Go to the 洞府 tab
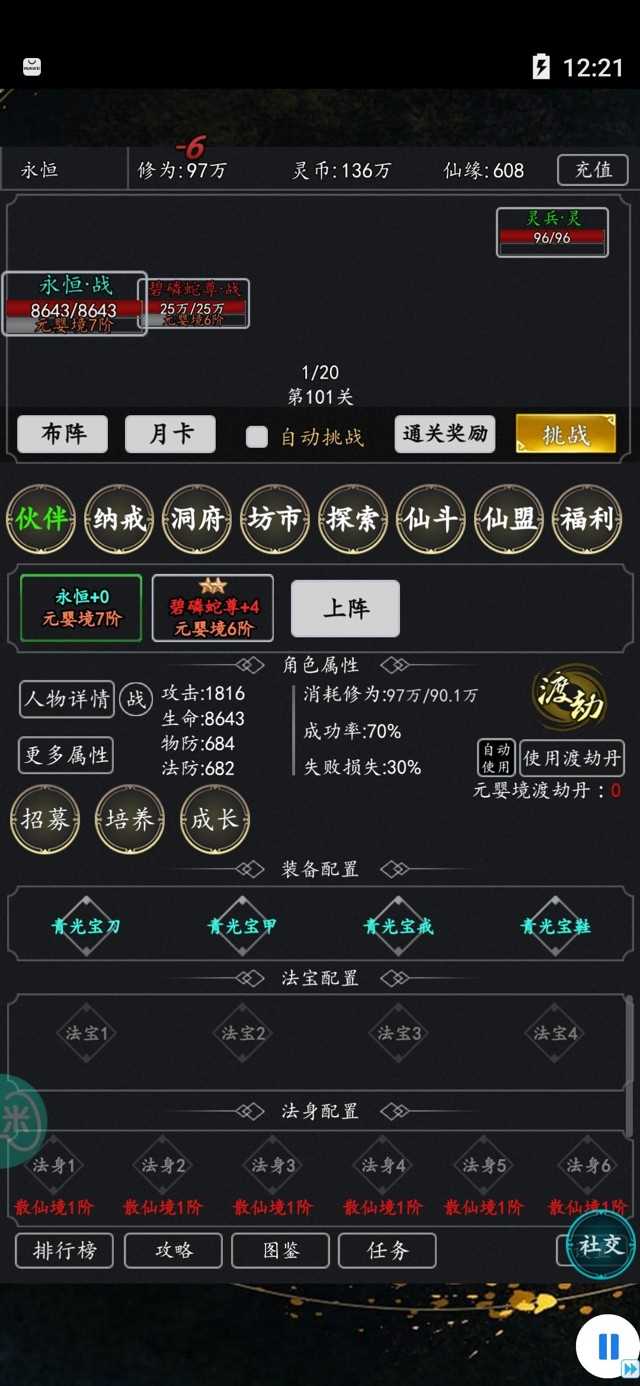 197,519
